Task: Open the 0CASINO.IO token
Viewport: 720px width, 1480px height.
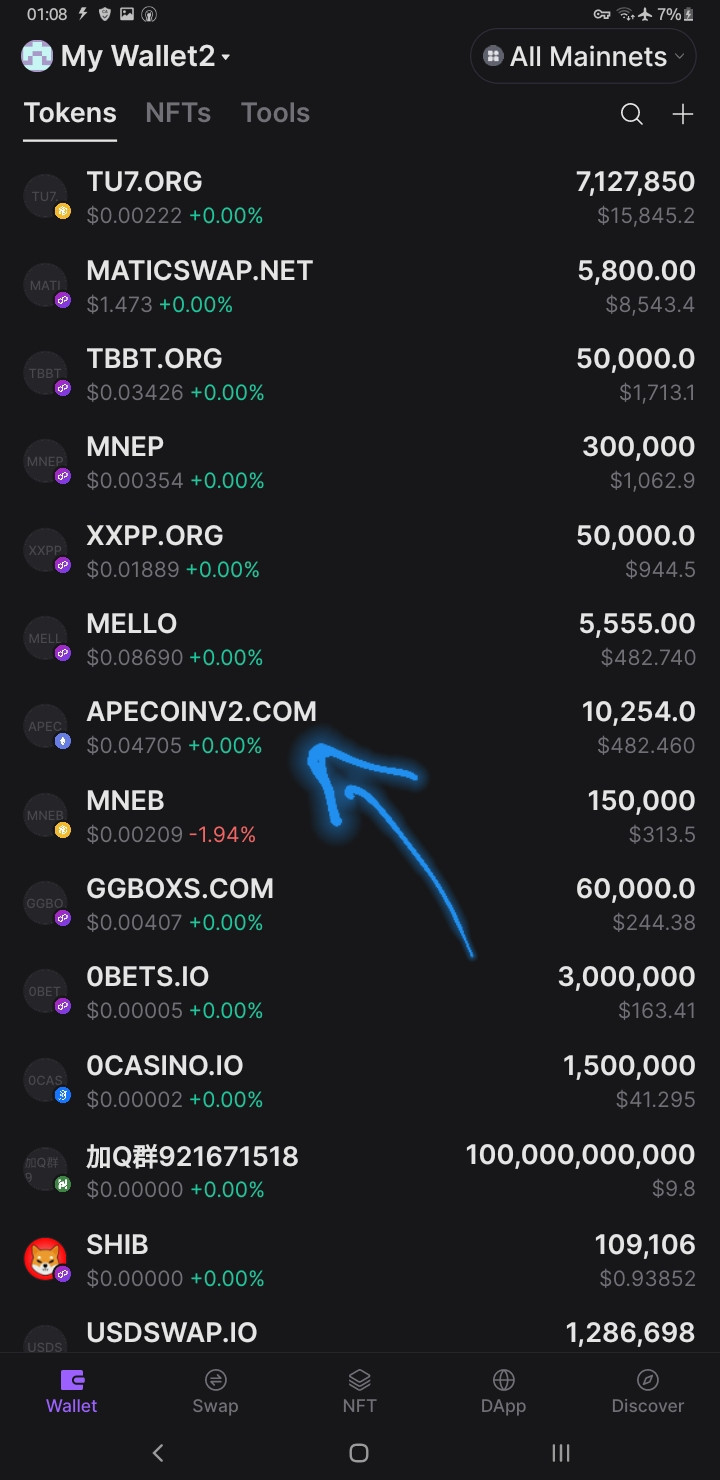Action: click(x=360, y=1081)
